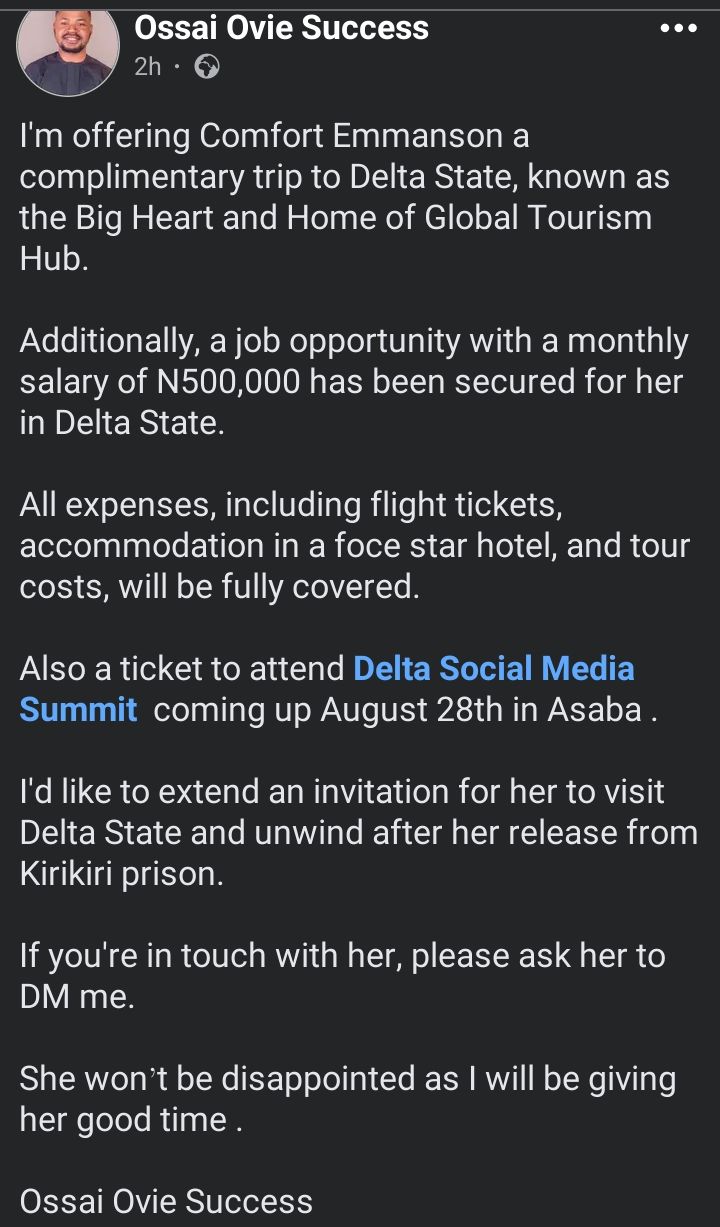Open Ossai Ovie Success's profile picture
720x1227 pixels.
pos(68,47)
